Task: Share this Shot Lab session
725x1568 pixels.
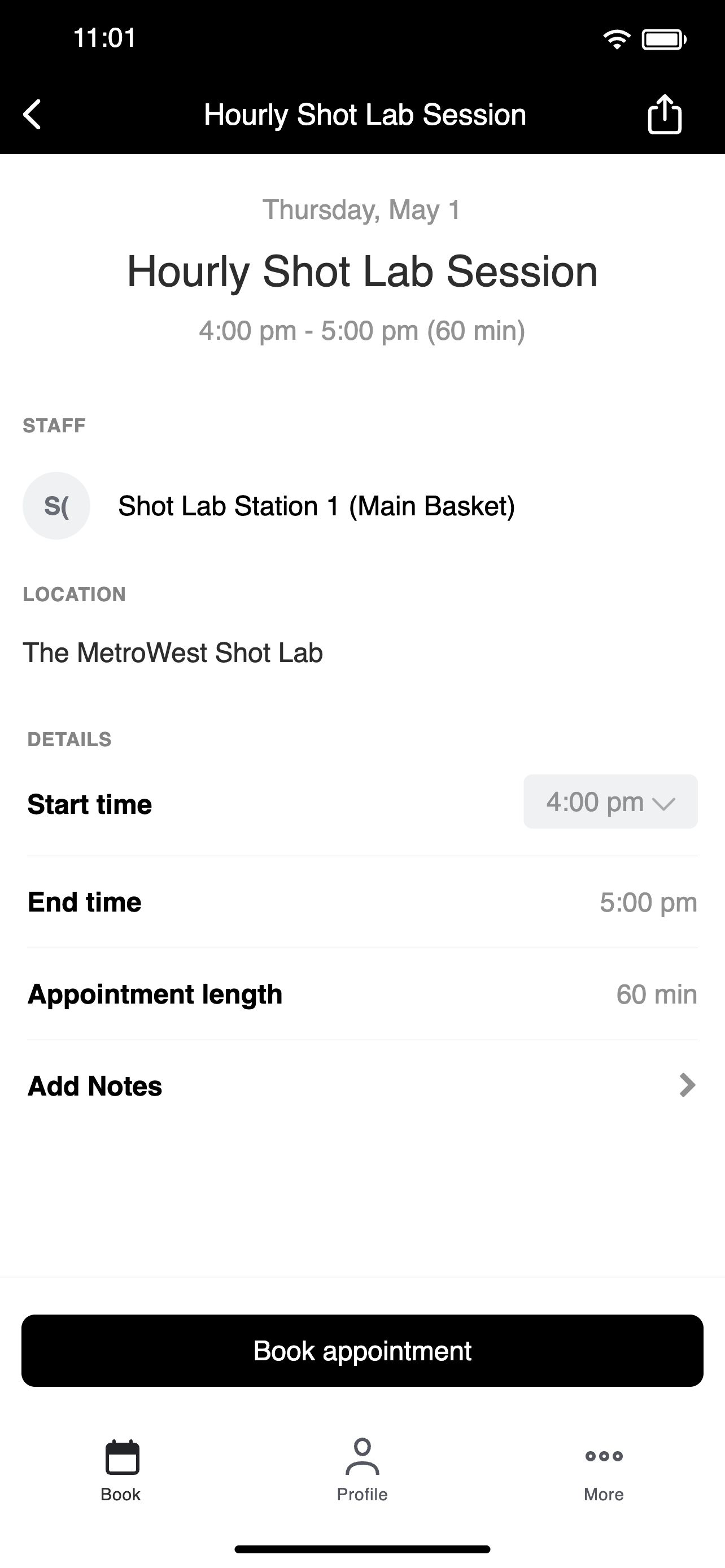Action: (x=664, y=114)
